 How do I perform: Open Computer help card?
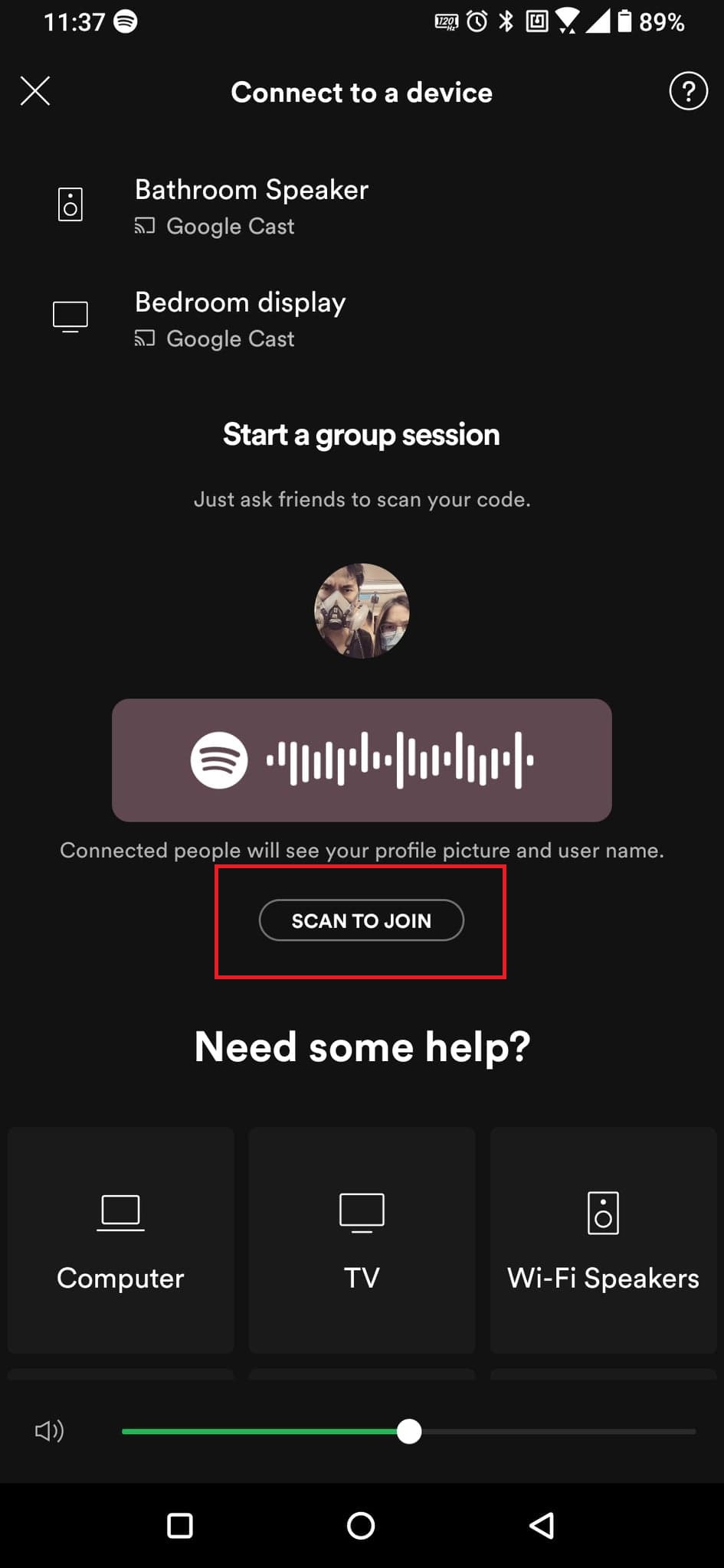(x=121, y=1239)
